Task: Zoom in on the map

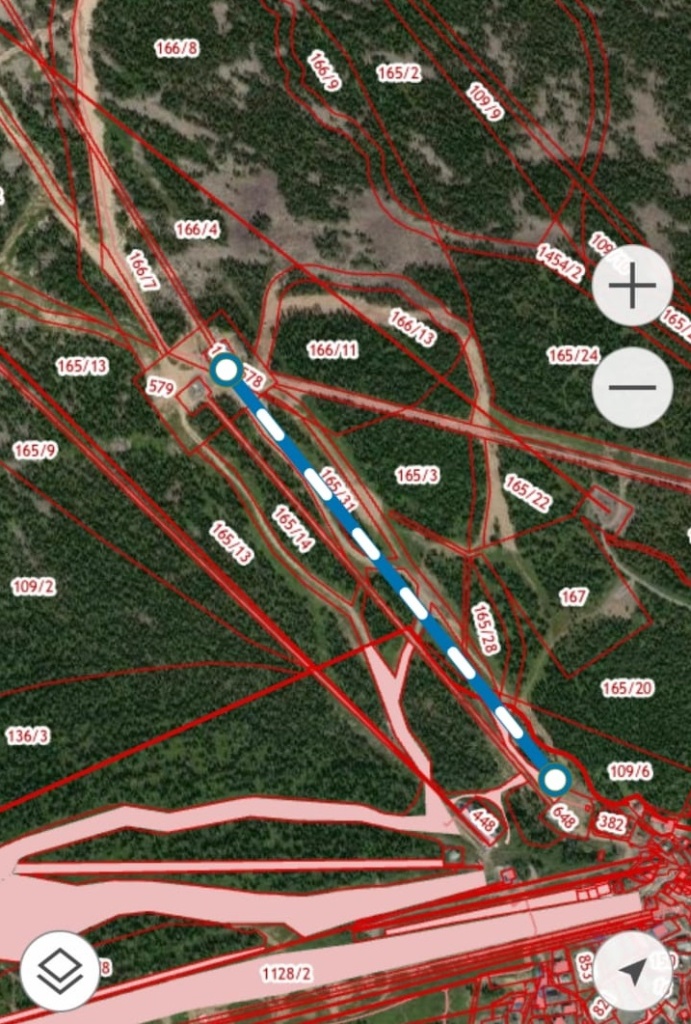Action: pos(632,286)
